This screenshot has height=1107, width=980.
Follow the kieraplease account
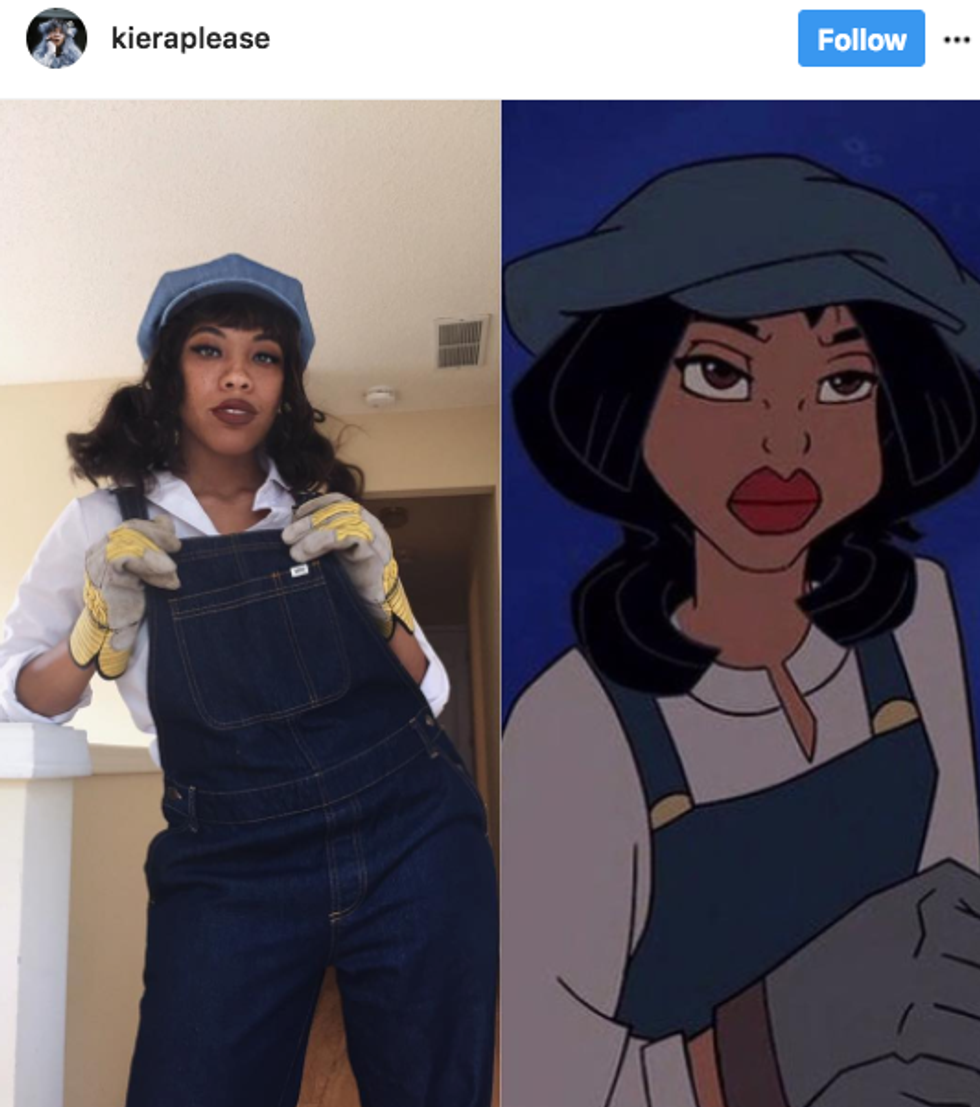click(860, 39)
